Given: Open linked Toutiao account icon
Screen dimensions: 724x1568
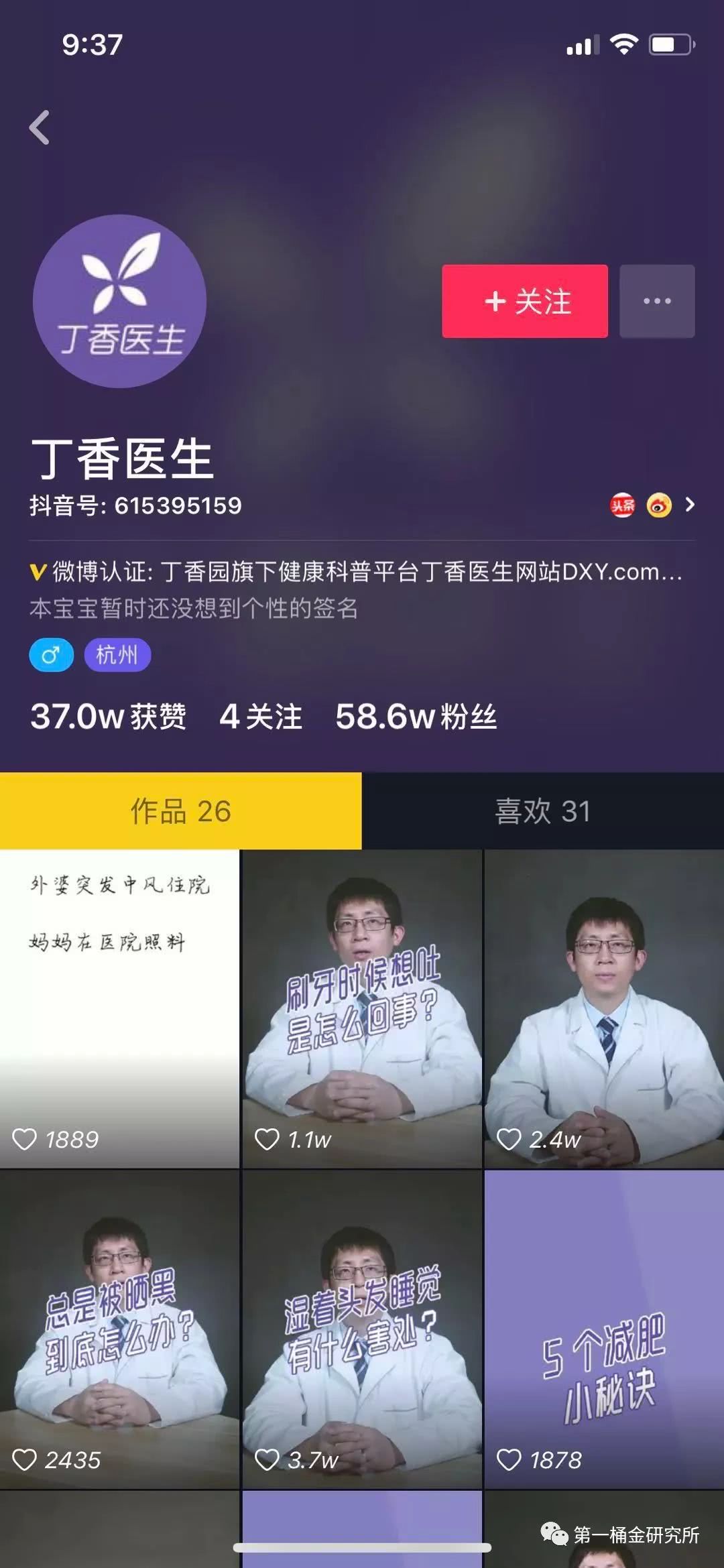Looking at the screenshot, I should coord(622,505).
